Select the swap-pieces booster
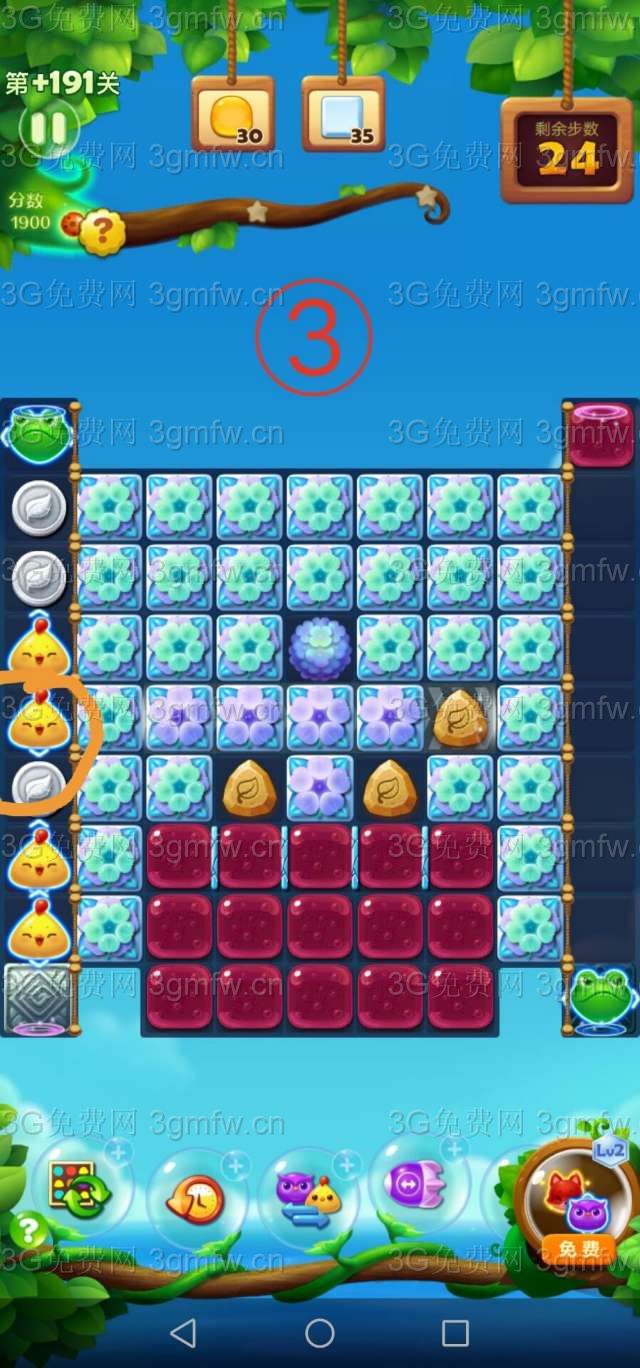640x1368 pixels. tap(307, 1197)
